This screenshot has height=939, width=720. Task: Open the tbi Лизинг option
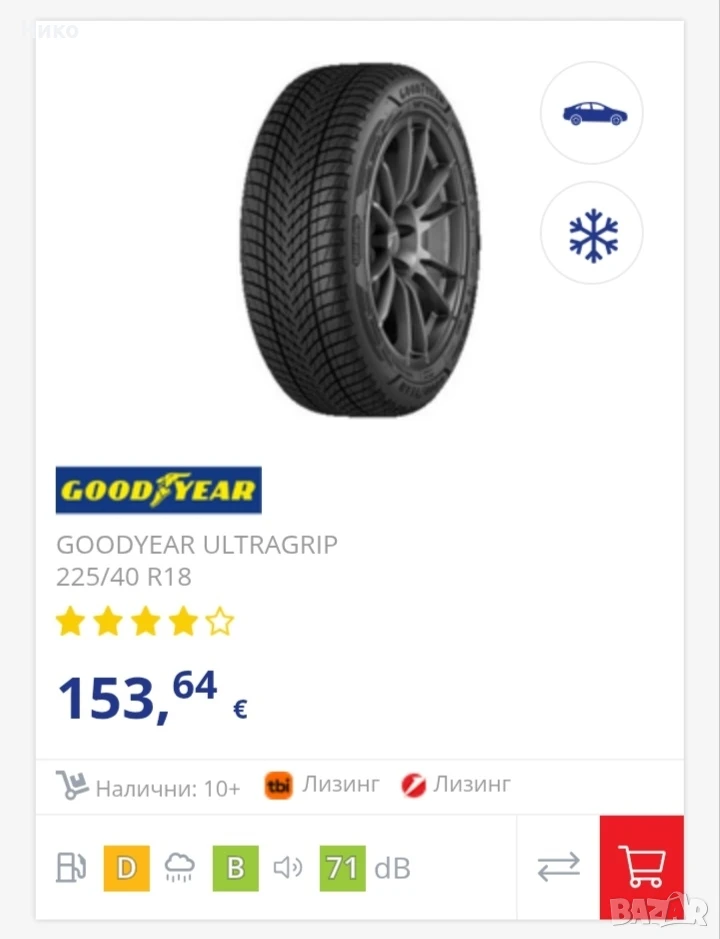point(322,784)
